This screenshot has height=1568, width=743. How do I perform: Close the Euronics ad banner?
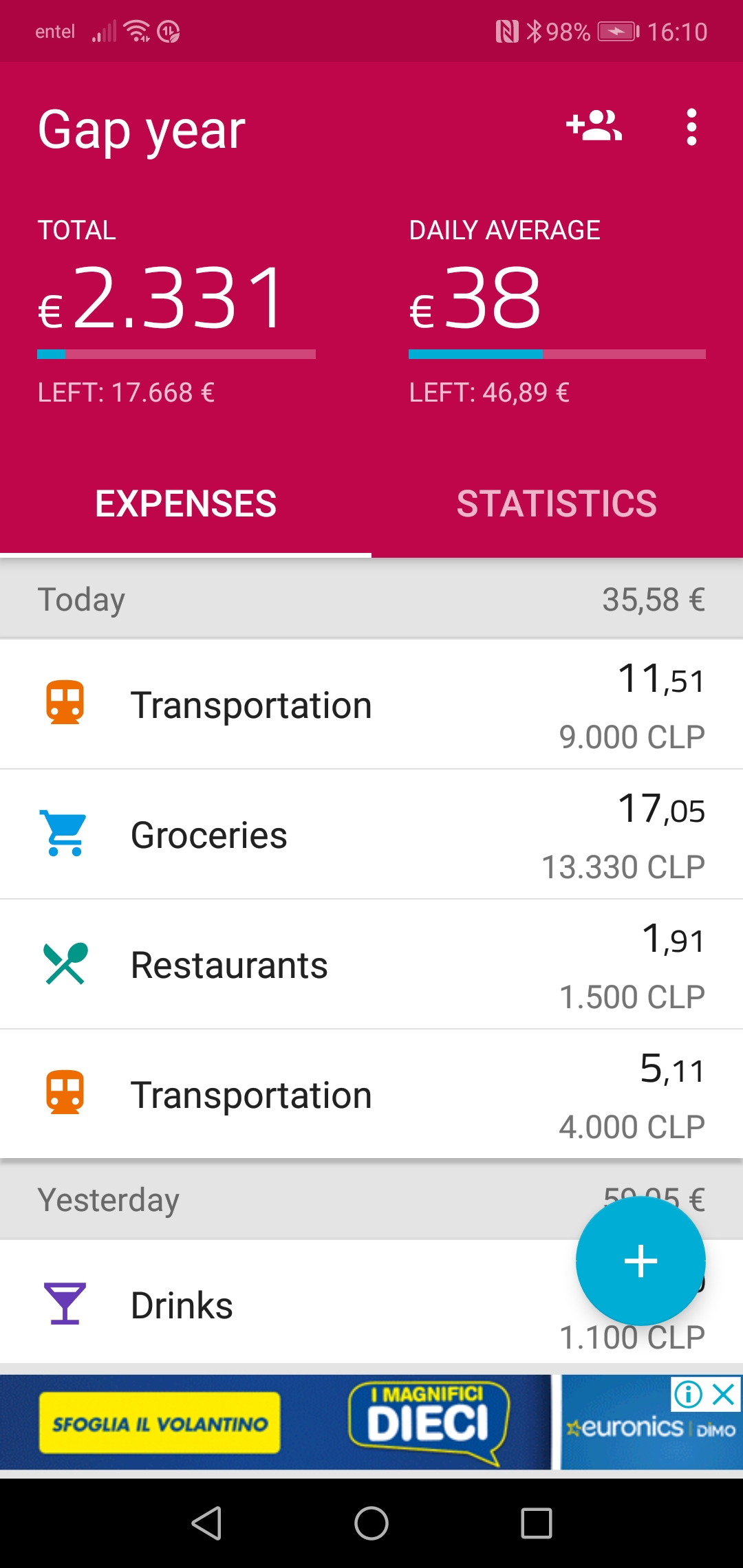[x=724, y=1395]
